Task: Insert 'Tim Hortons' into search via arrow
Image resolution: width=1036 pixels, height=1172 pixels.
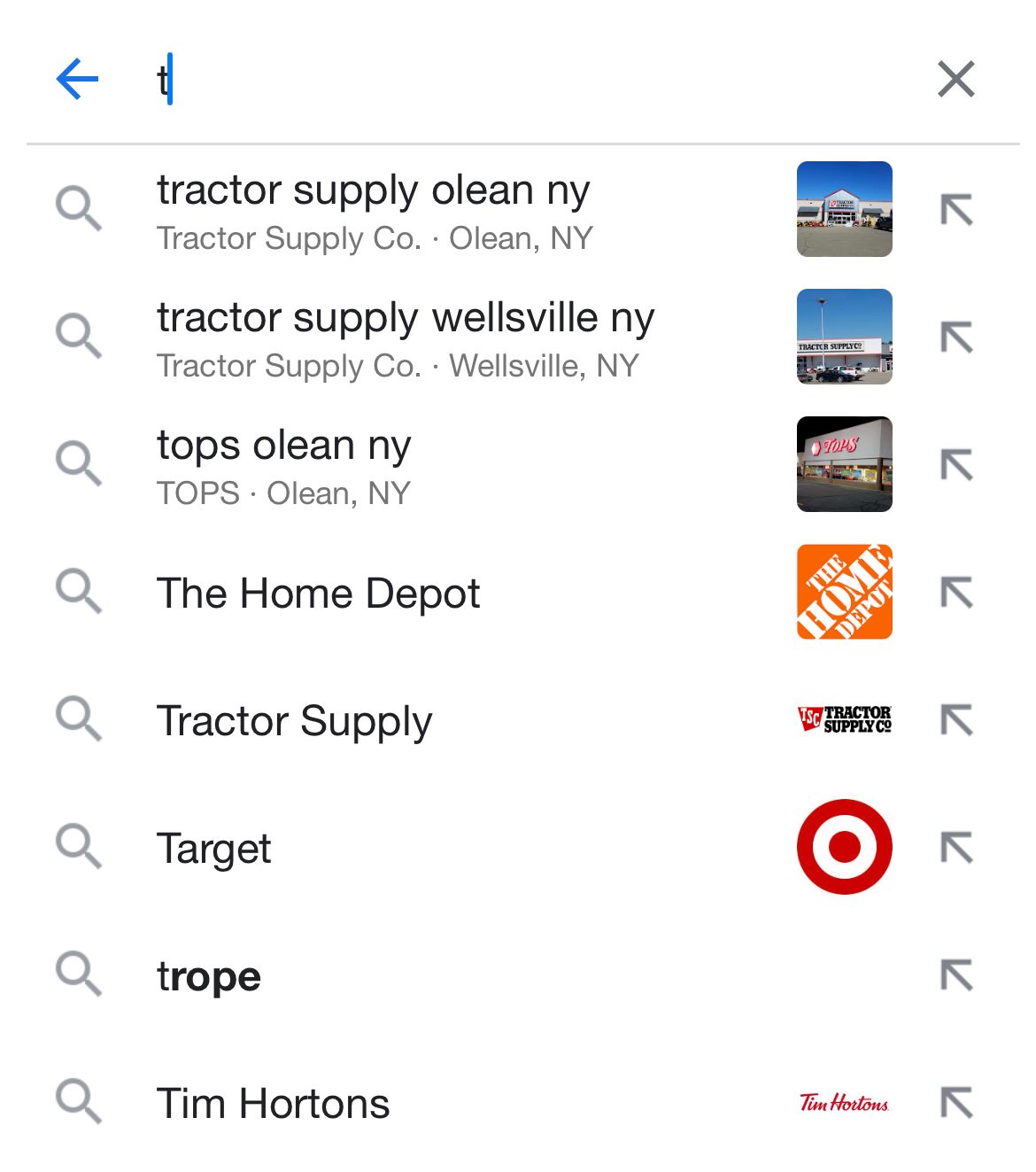Action: [x=956, y=1103]
